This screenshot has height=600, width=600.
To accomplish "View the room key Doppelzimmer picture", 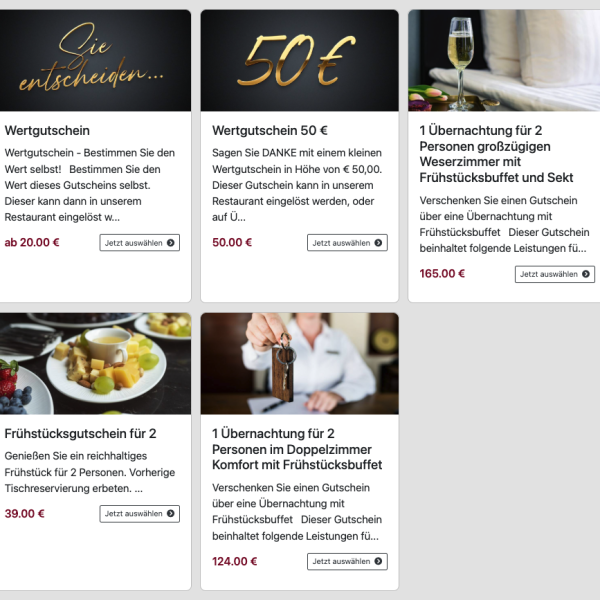I will 299,363.
